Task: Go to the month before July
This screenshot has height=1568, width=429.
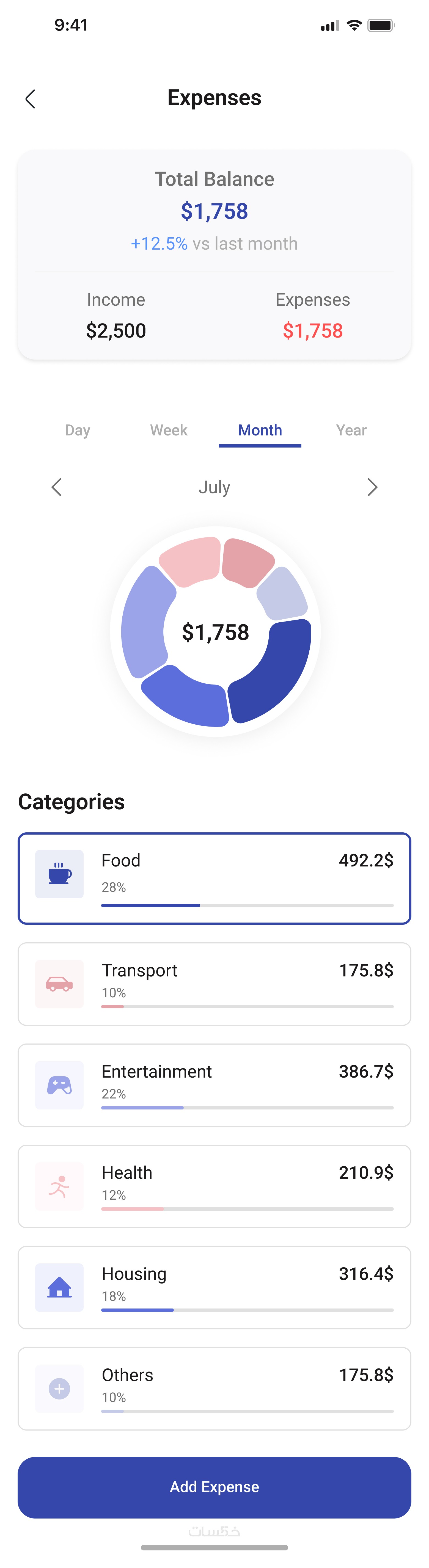Action: coord(57,487)
